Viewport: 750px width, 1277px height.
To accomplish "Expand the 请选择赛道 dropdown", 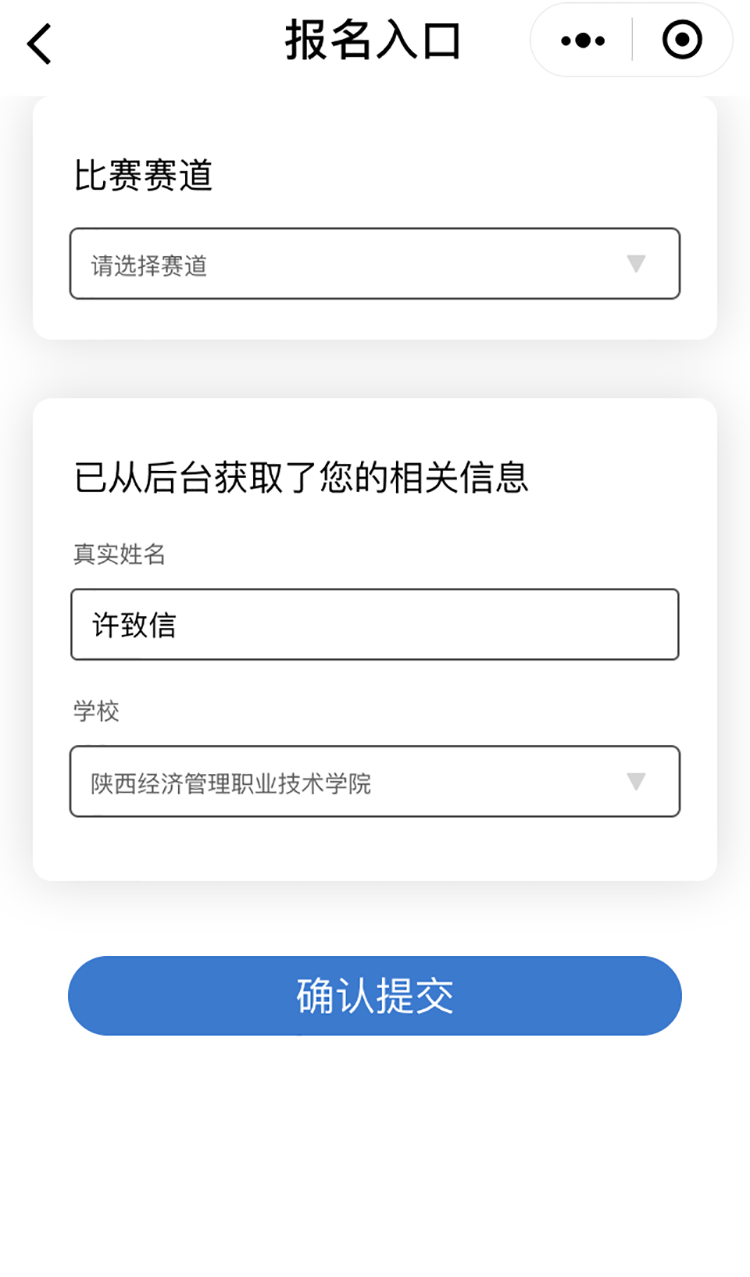I will point(375,264).
